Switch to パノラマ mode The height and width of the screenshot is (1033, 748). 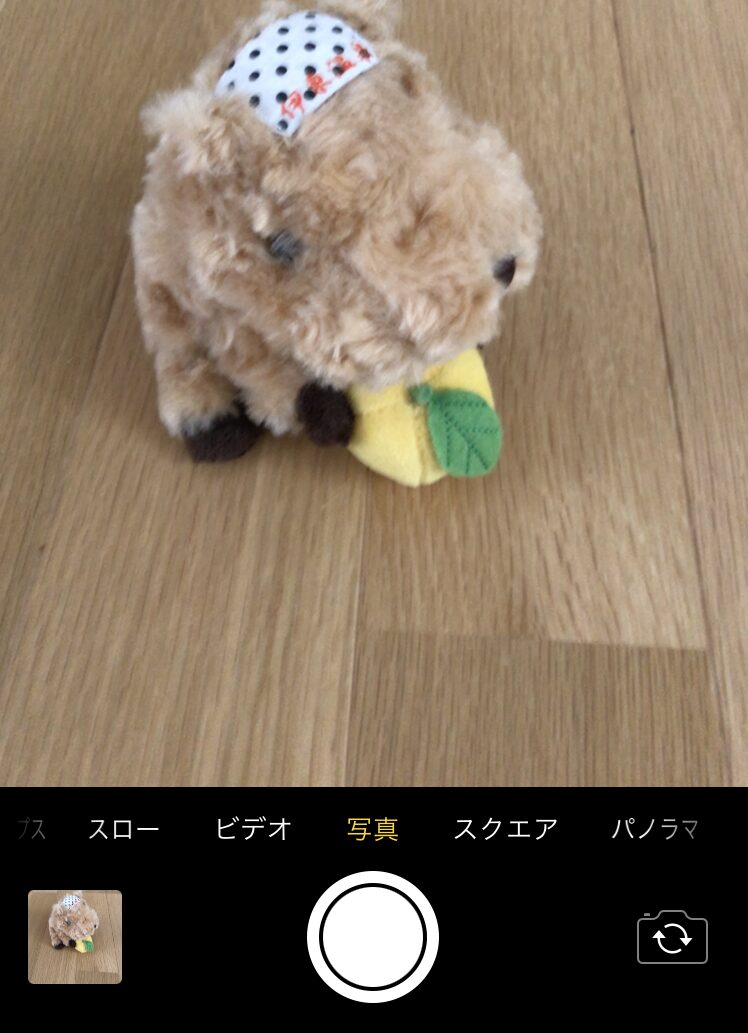coord(655,829)
